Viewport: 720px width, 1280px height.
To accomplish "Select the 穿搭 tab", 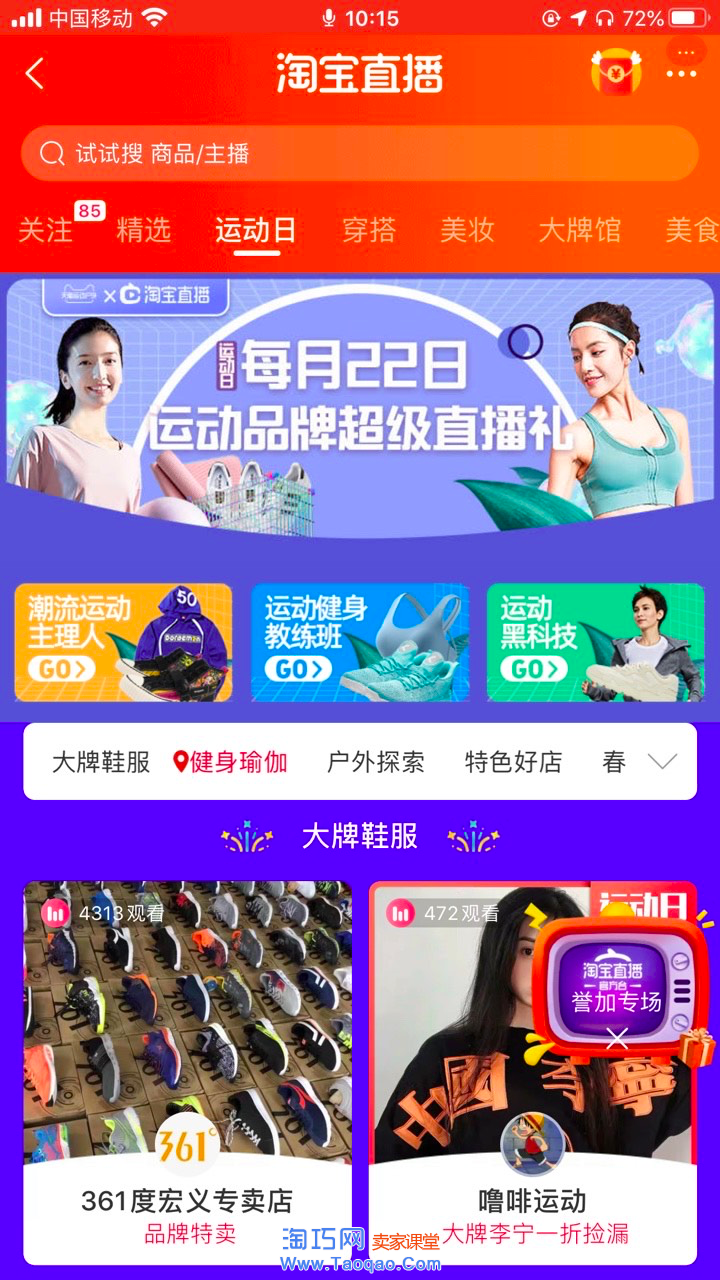I will (x=369, y=230).
